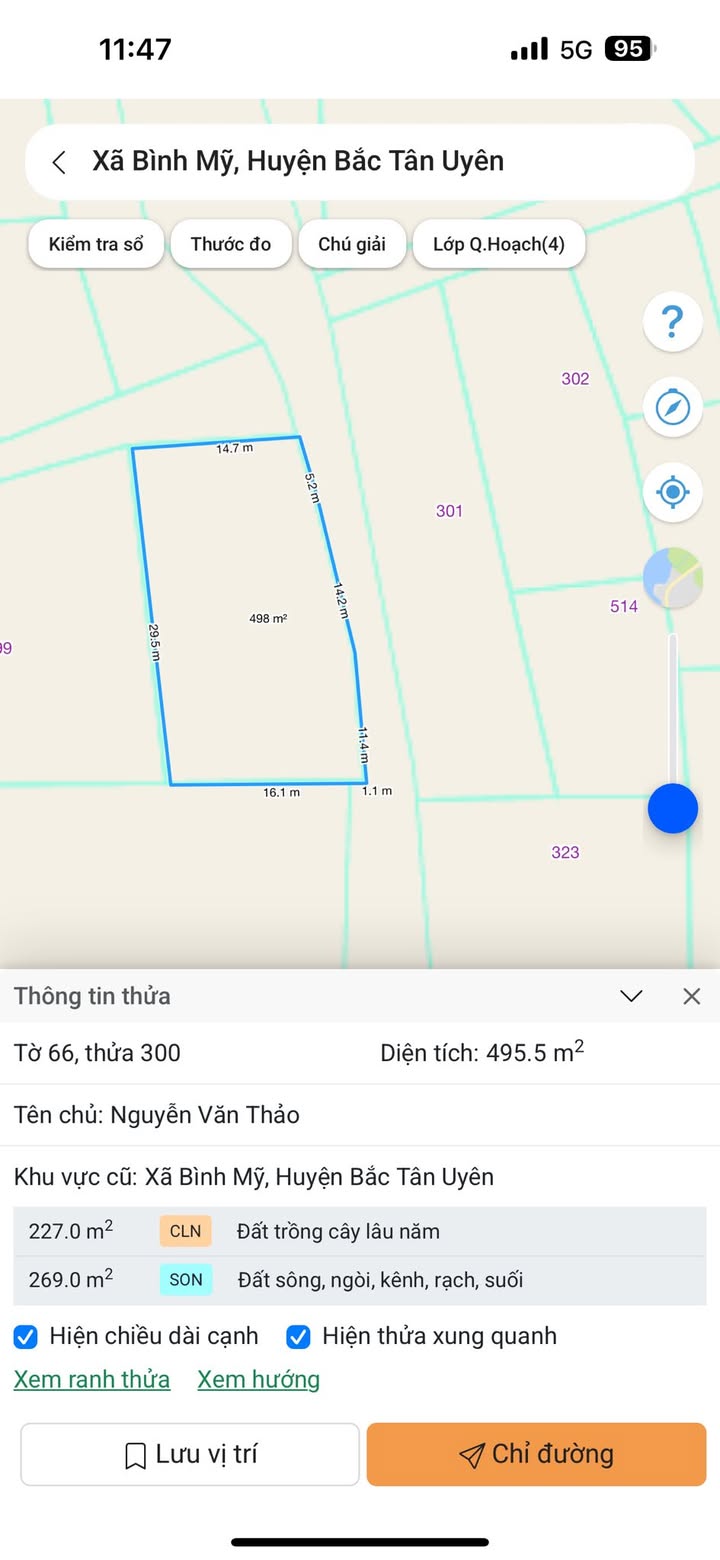This screenshot has height=1560, width=720.
Task: Open the Xem hướng link
Action: [x=259, y=1380]
